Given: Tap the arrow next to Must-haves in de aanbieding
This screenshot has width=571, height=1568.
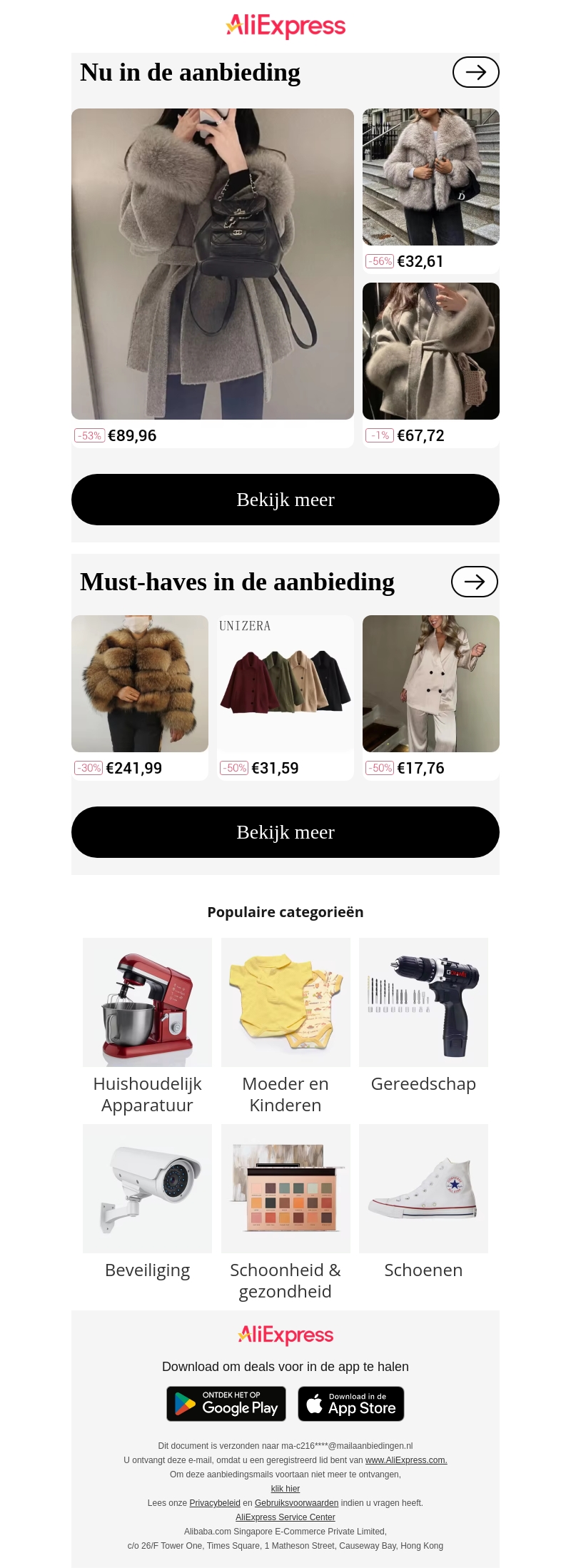Looking at the screenshot, I should 475,582.
